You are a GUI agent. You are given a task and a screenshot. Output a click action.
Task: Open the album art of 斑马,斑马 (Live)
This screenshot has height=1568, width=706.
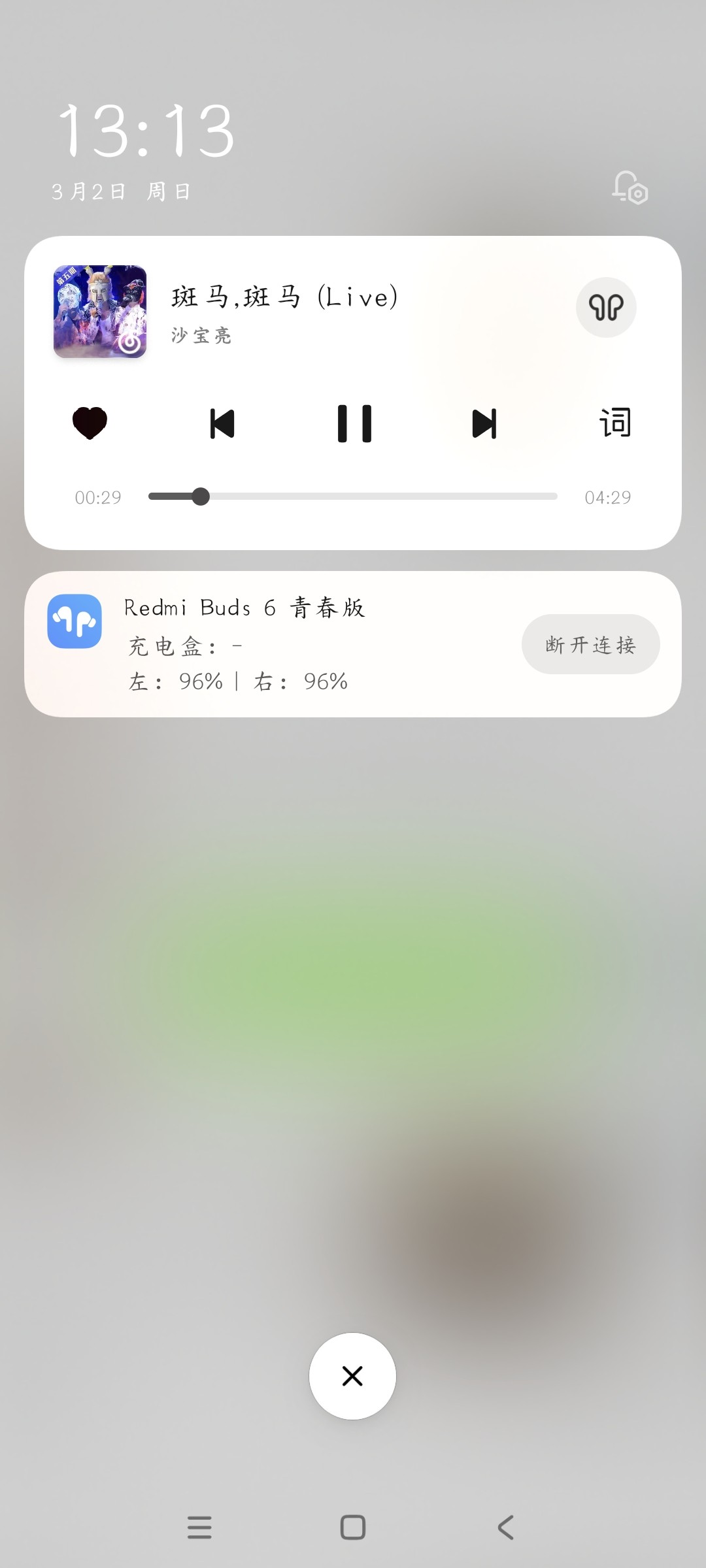100,312
